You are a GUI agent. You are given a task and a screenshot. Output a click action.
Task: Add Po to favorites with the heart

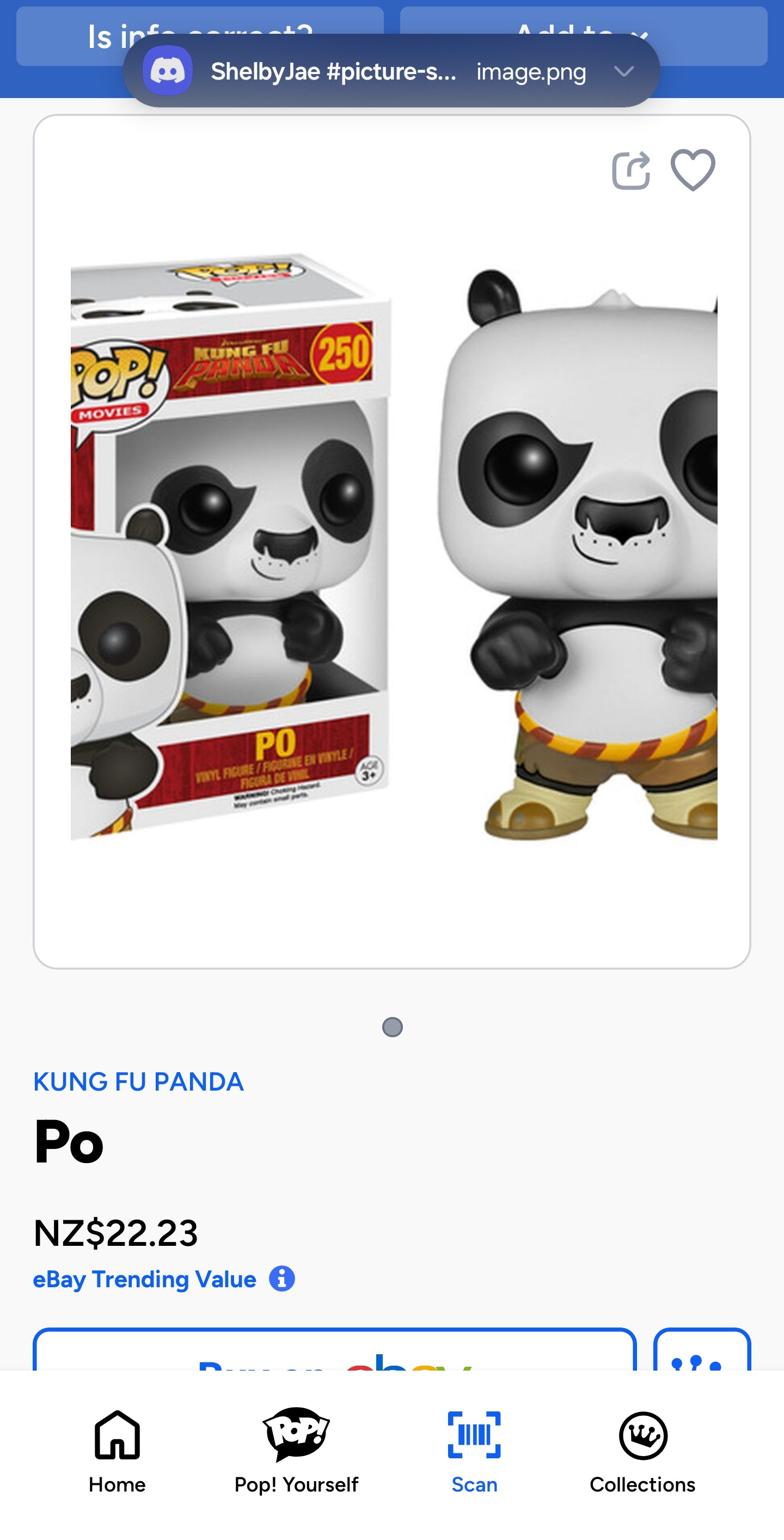coord(693,171)
